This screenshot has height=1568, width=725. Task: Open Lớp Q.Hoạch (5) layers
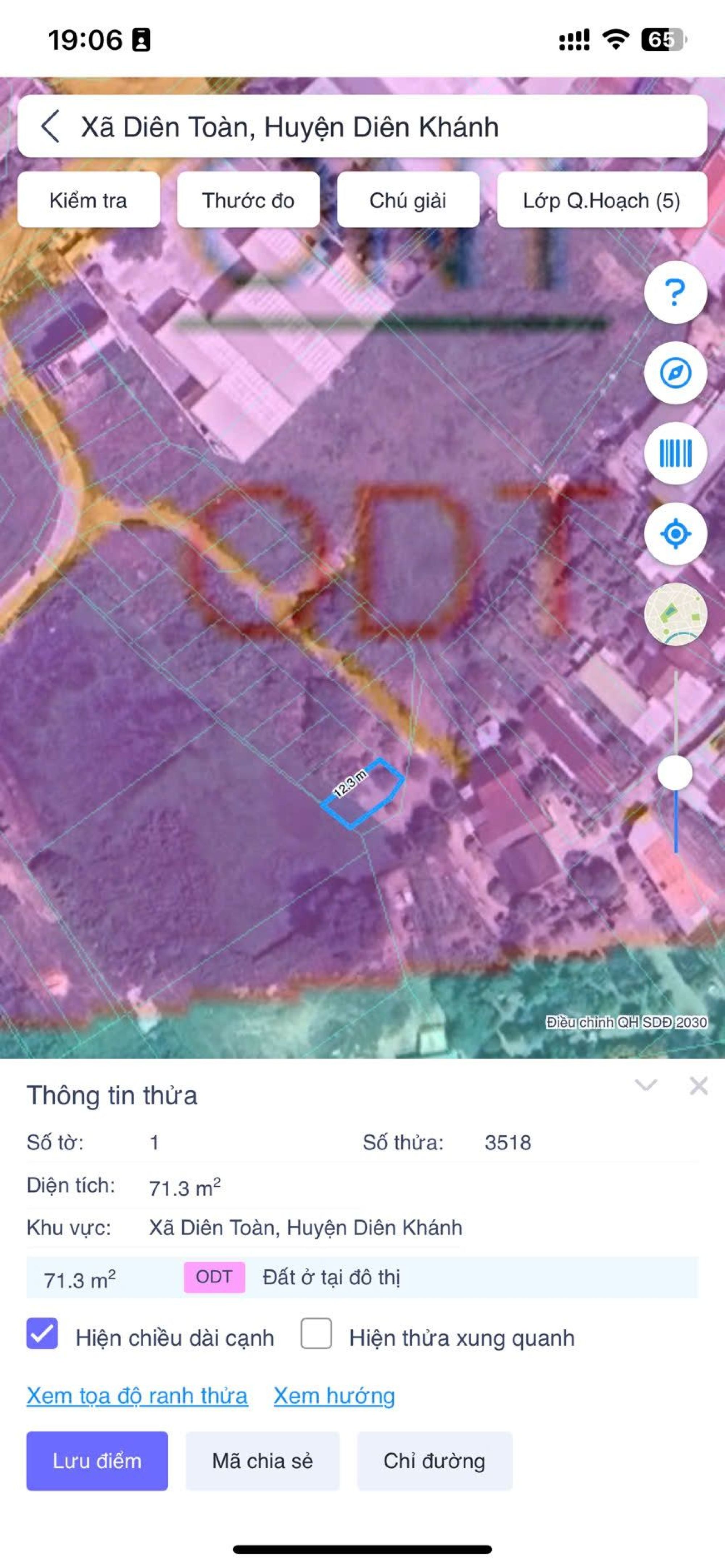click(x=601, y=200)
